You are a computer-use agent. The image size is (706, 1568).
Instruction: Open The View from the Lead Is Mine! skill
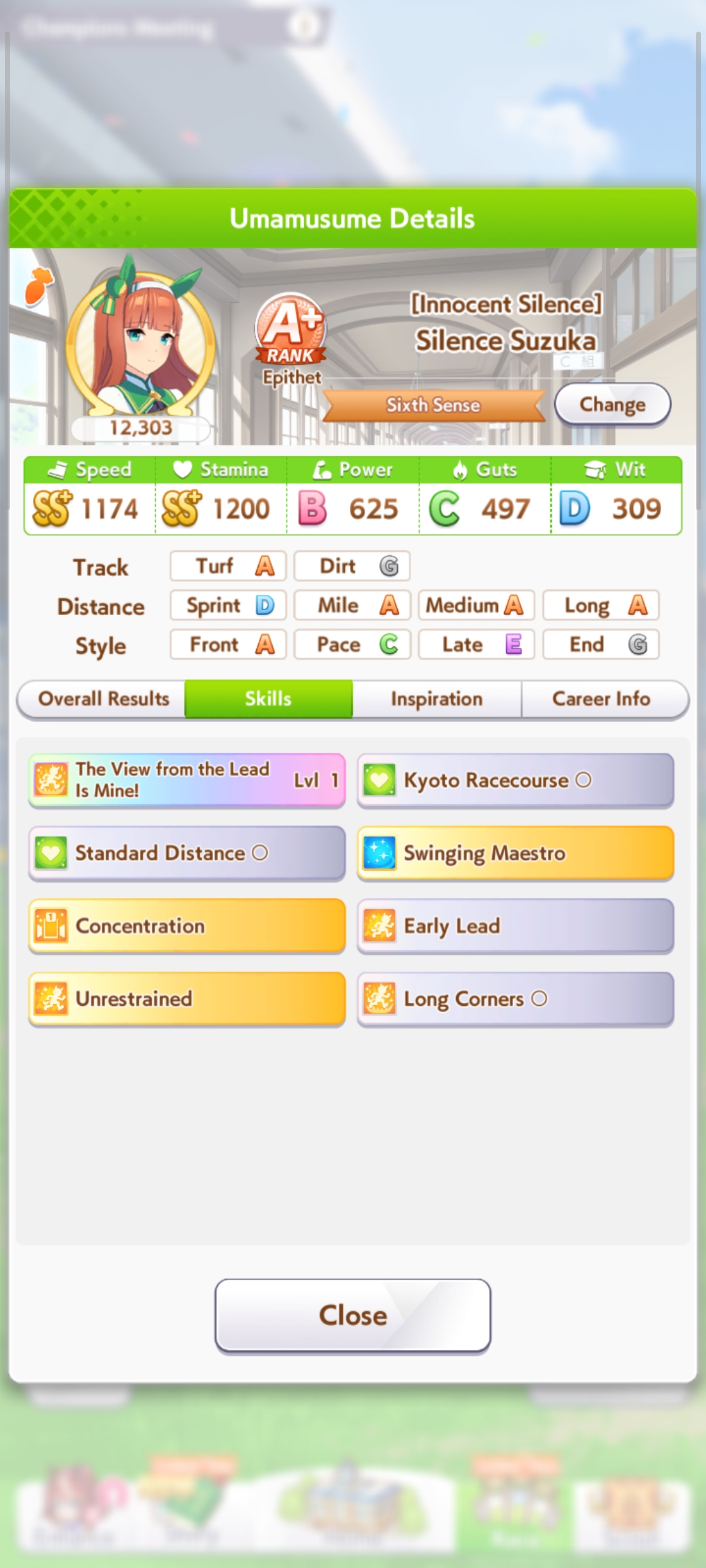(x=187, y=780)
